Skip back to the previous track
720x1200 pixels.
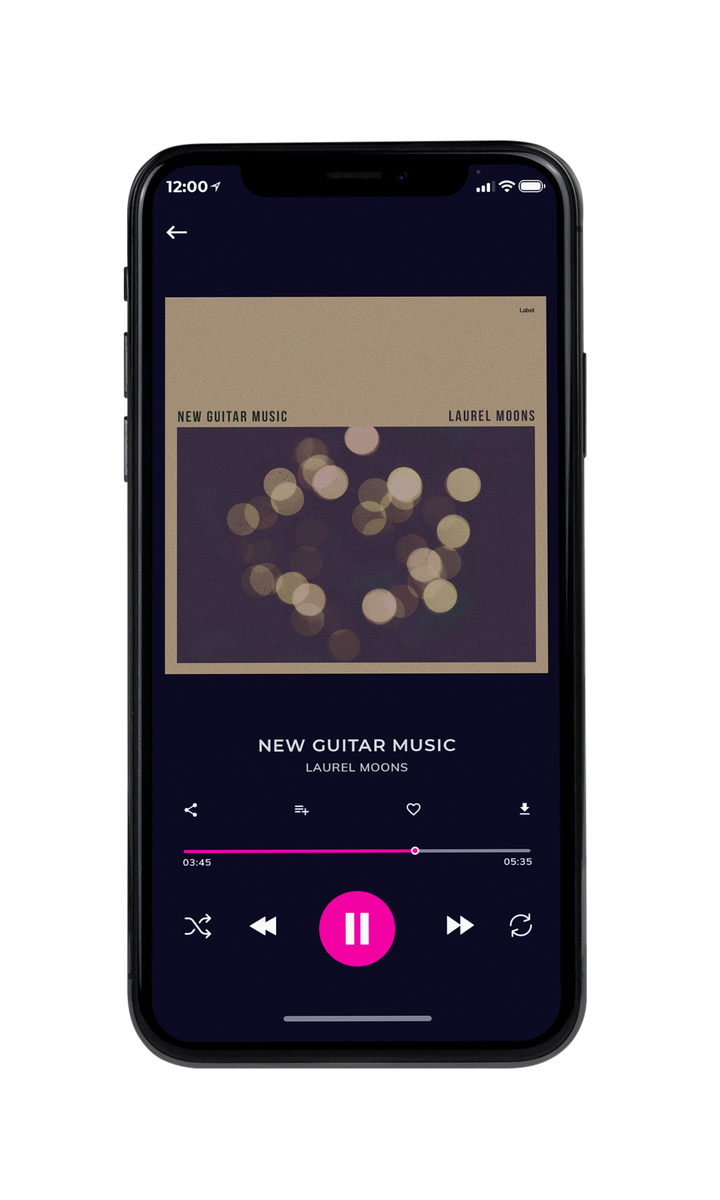point(263,927)
